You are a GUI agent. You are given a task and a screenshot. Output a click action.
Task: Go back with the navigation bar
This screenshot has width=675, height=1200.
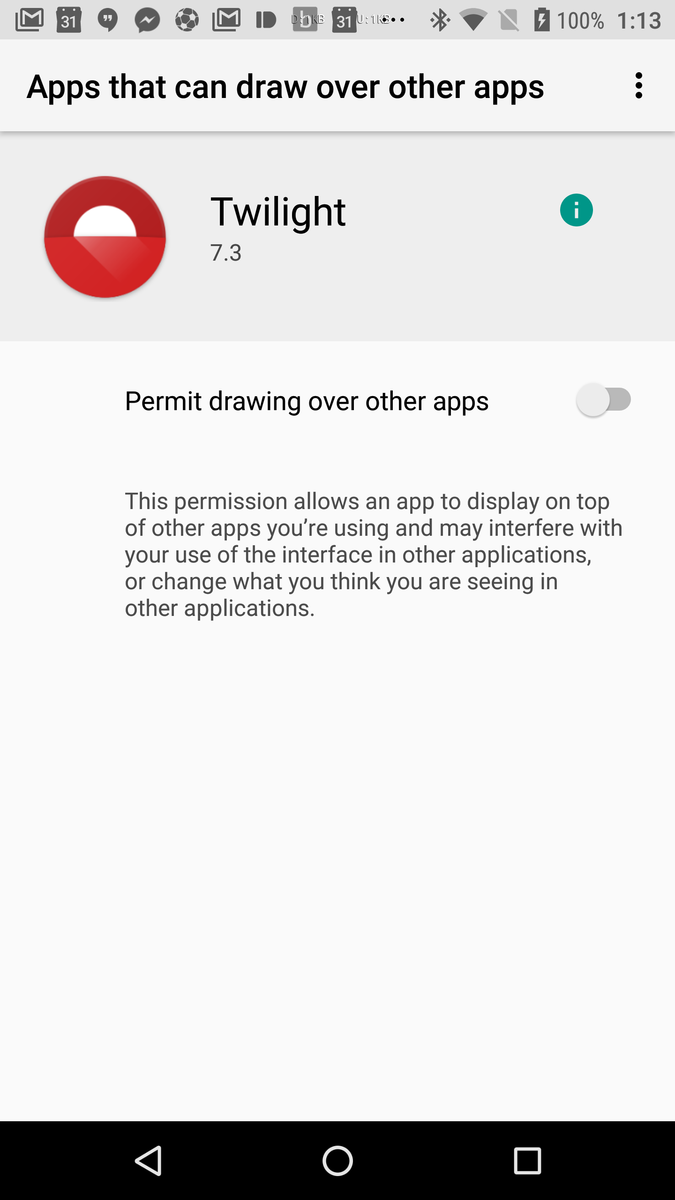click(x=148, y=1160)
